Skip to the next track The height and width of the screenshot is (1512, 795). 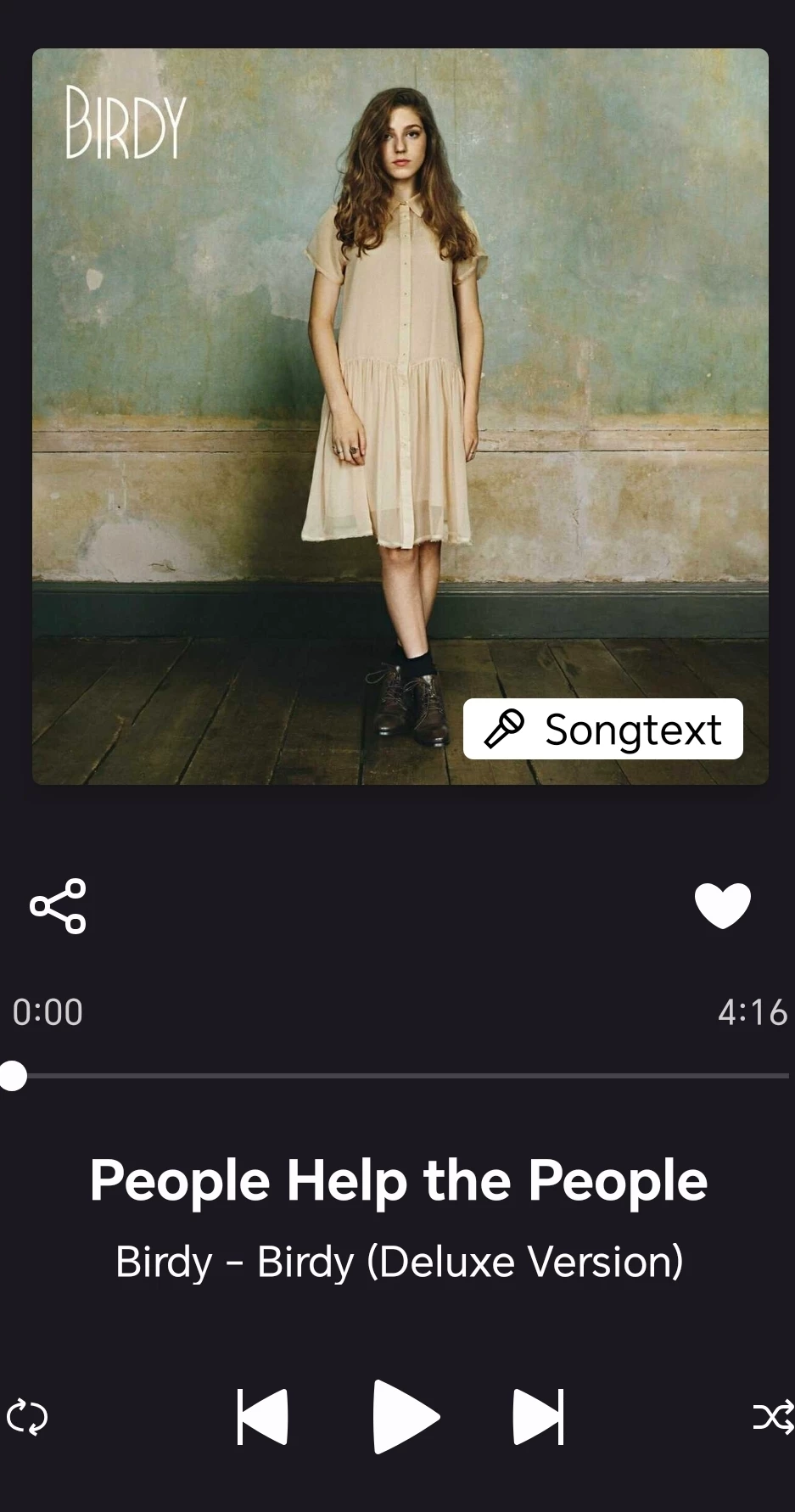click(538, 1417)
